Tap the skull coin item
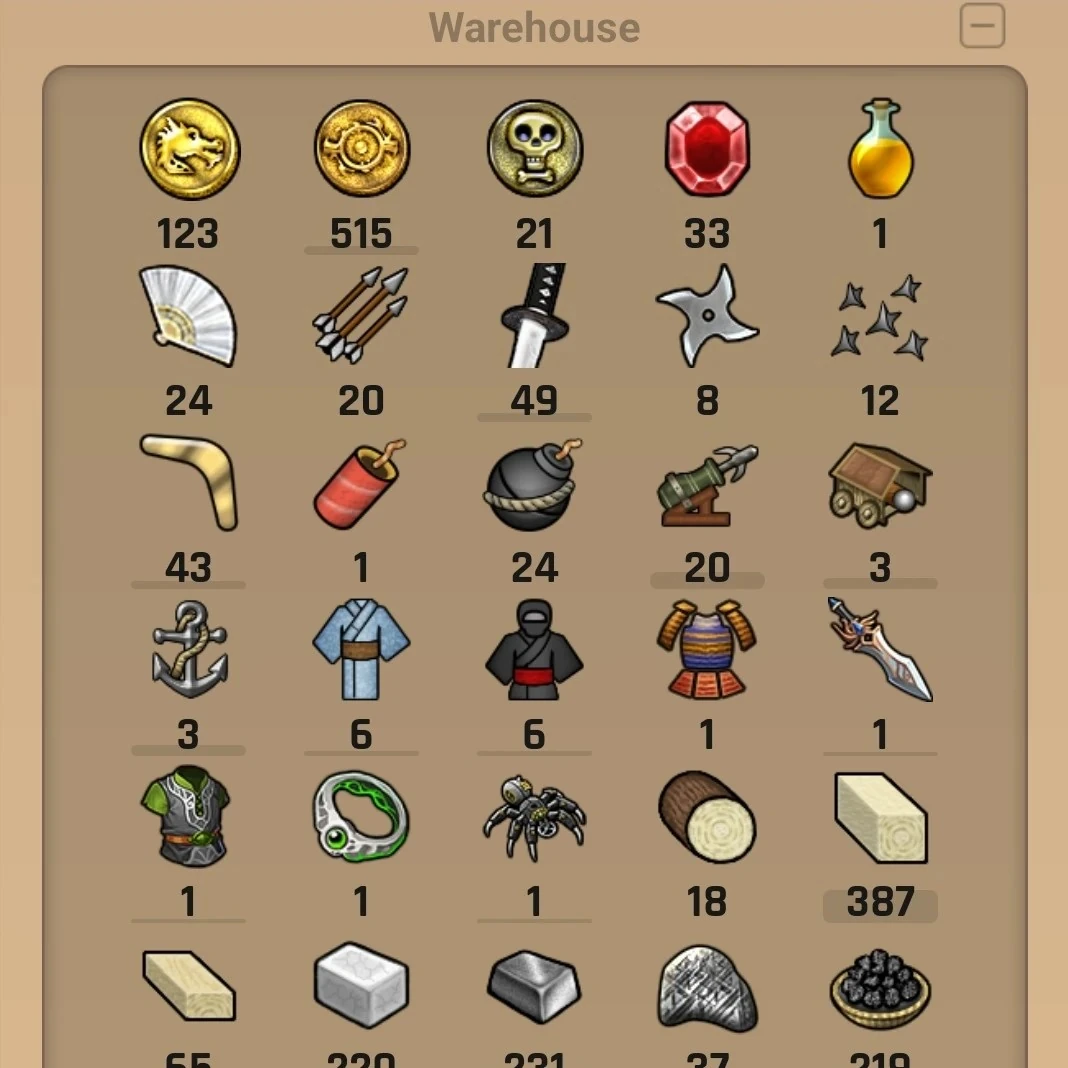Viewport: 1068px width, 1068px height. (x=535, y=149)
